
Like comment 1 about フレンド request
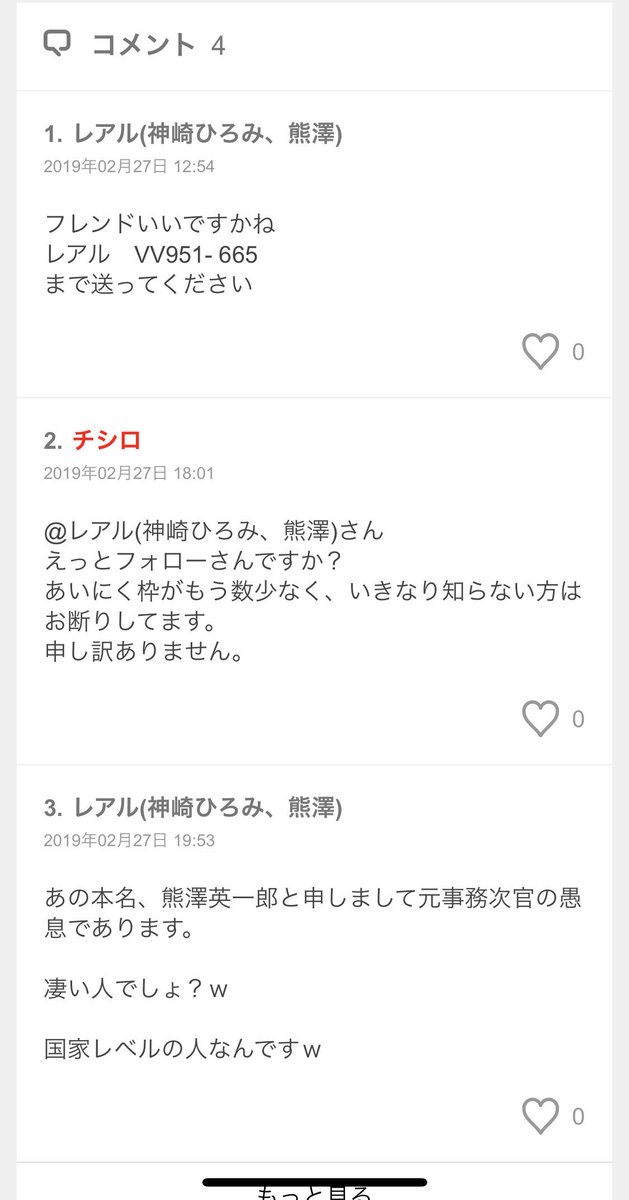[x=540, y=352]
